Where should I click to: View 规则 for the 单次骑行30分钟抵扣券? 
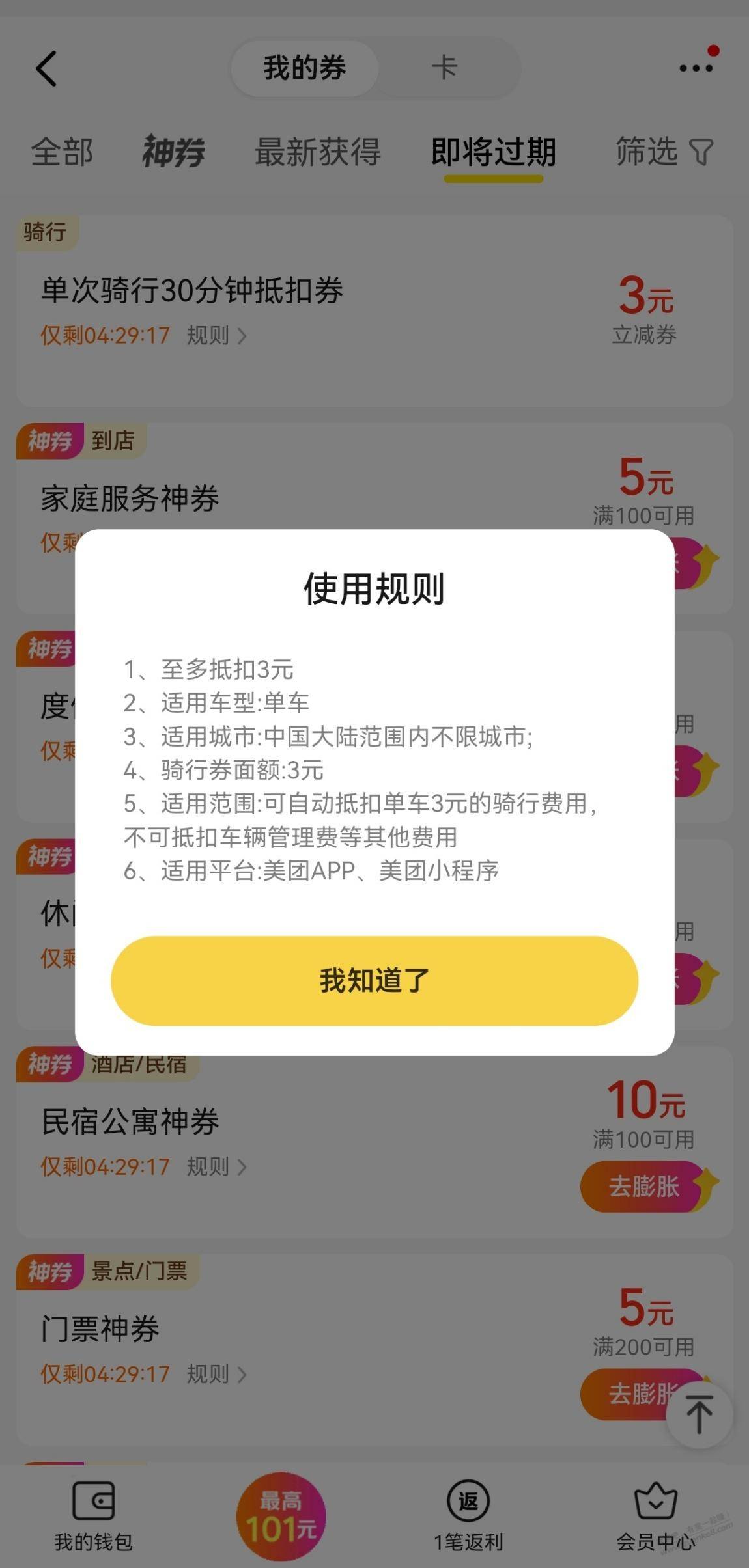(x=216, y=336)
